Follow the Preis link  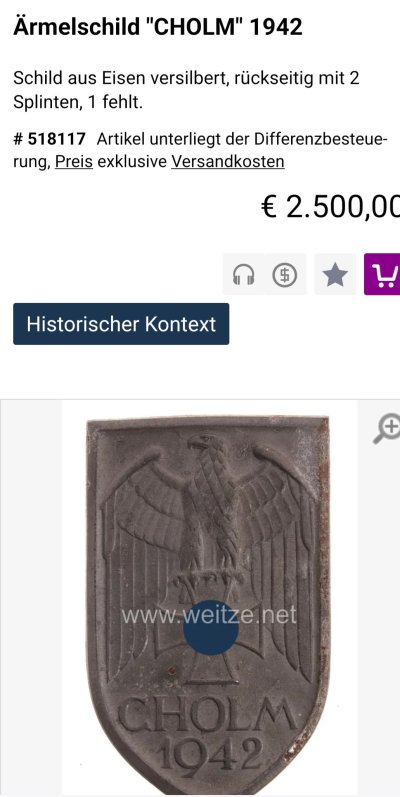point(74,162)
